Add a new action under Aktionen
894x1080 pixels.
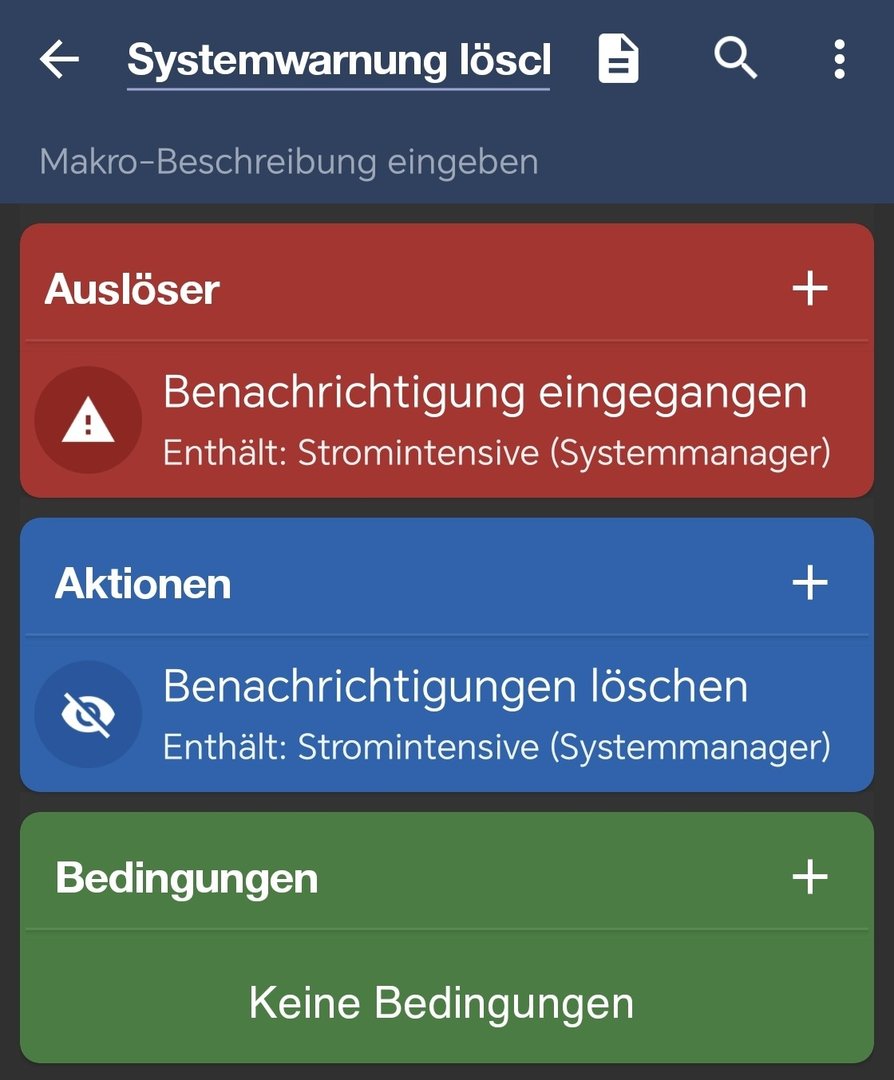click(810, 583)
